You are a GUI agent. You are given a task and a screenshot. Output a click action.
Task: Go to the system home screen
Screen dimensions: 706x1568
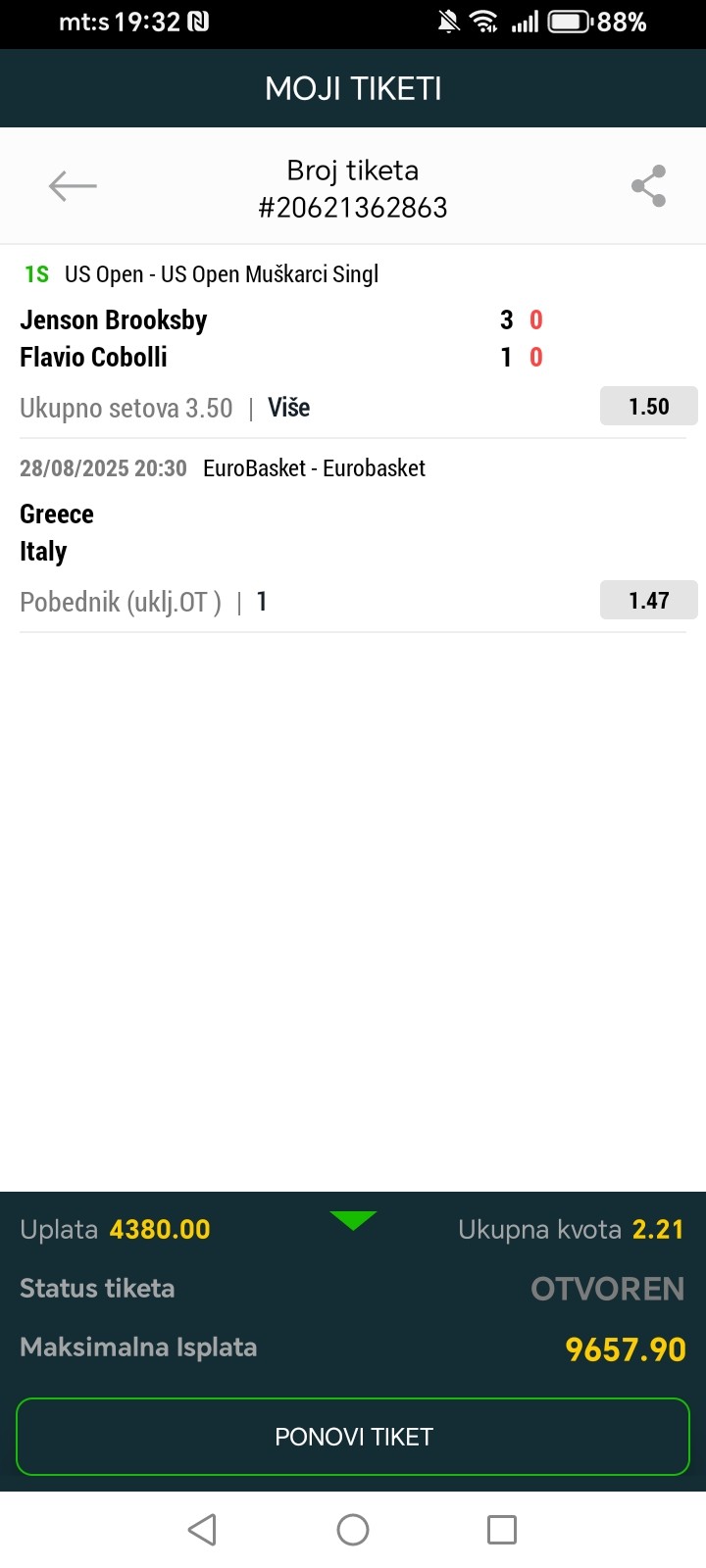coord(353,1530)
